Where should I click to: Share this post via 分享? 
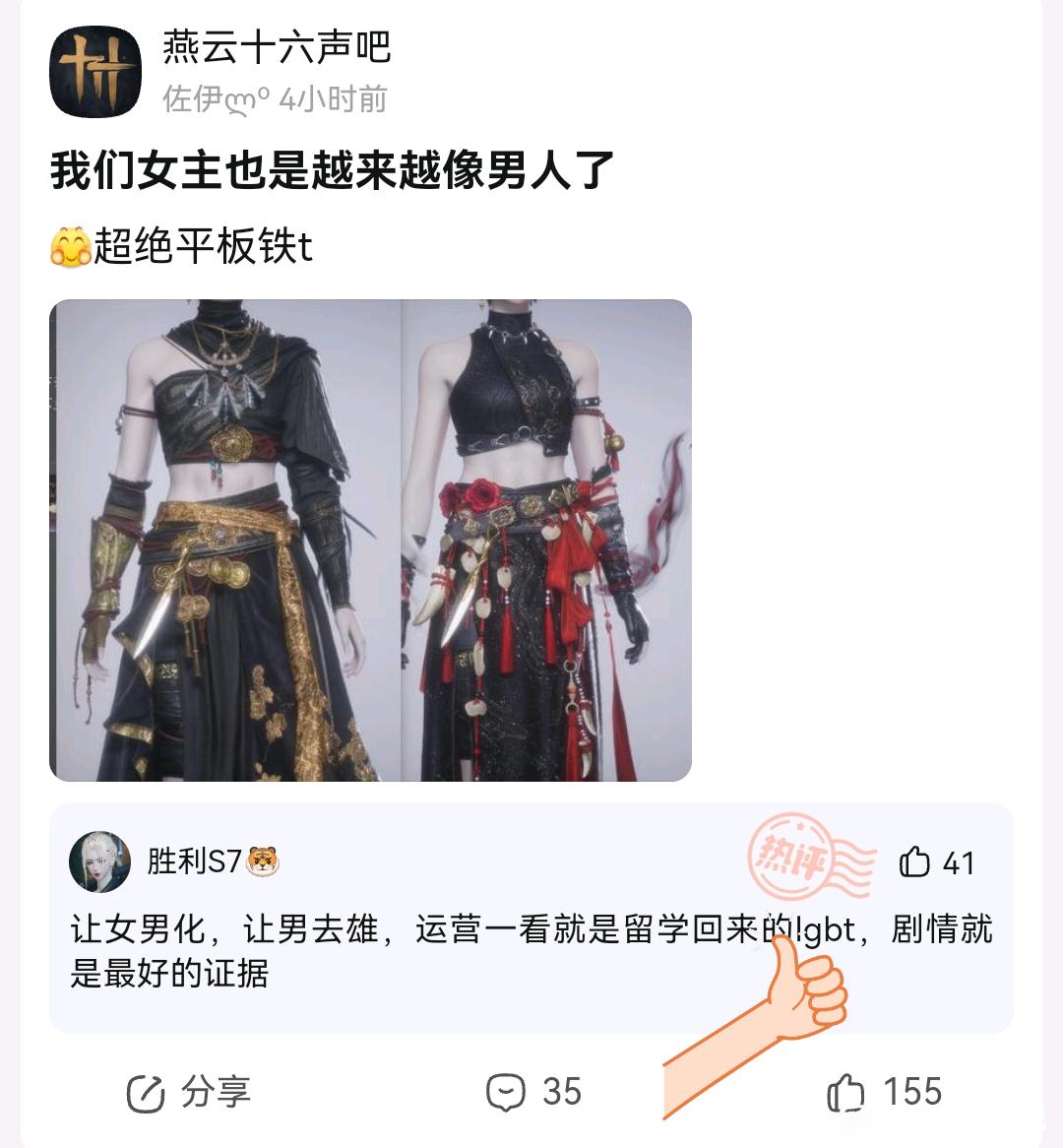coord(189,1092)
